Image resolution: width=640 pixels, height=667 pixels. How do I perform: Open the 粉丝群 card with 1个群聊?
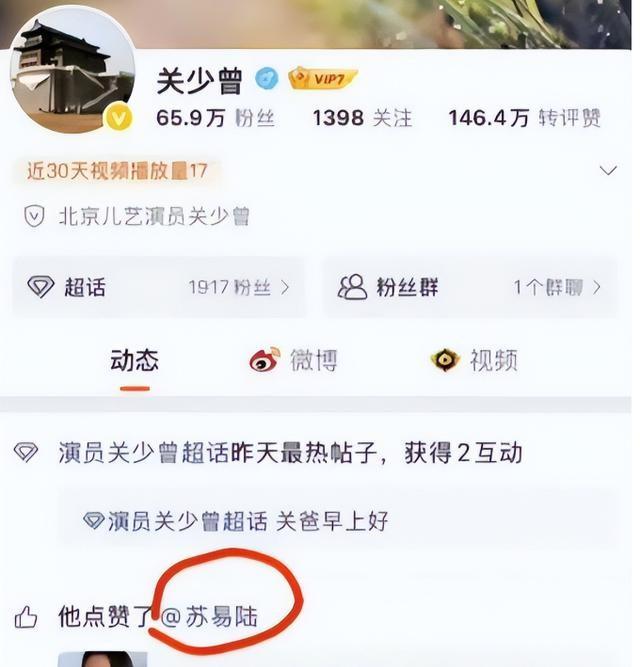(469, 288)
